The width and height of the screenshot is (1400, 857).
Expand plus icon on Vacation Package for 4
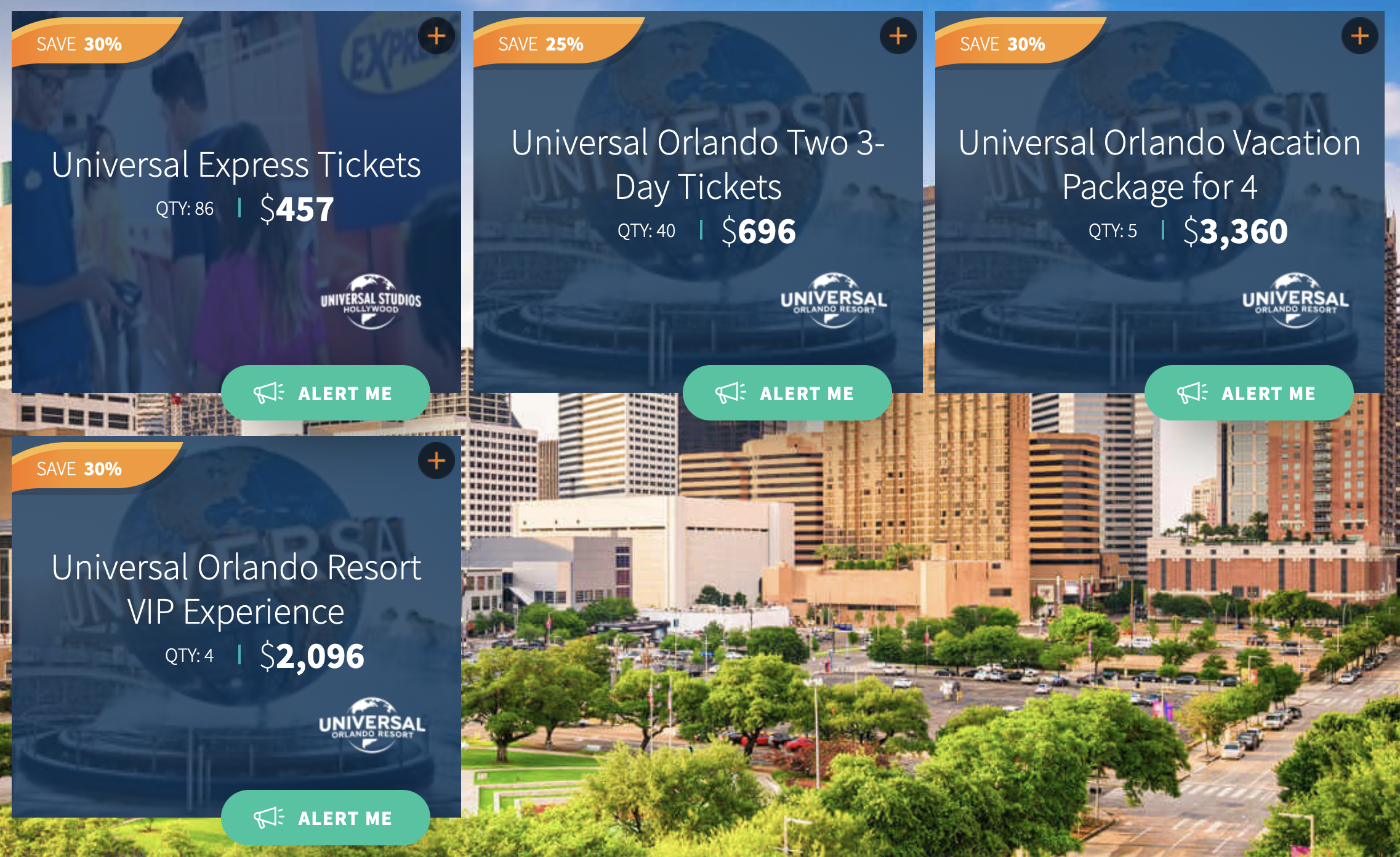[1360, 36]
